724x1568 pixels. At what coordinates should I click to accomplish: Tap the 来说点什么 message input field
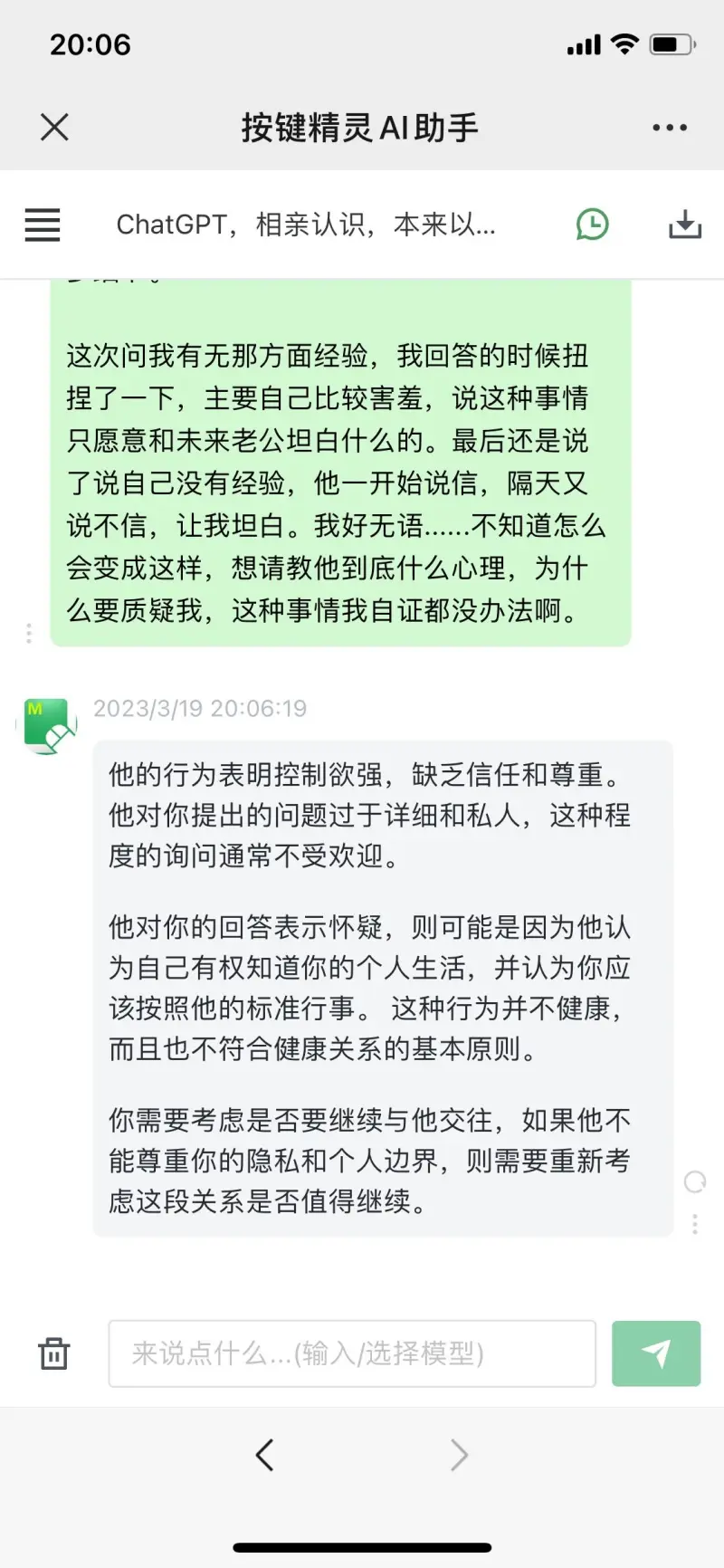[352, 1353]
